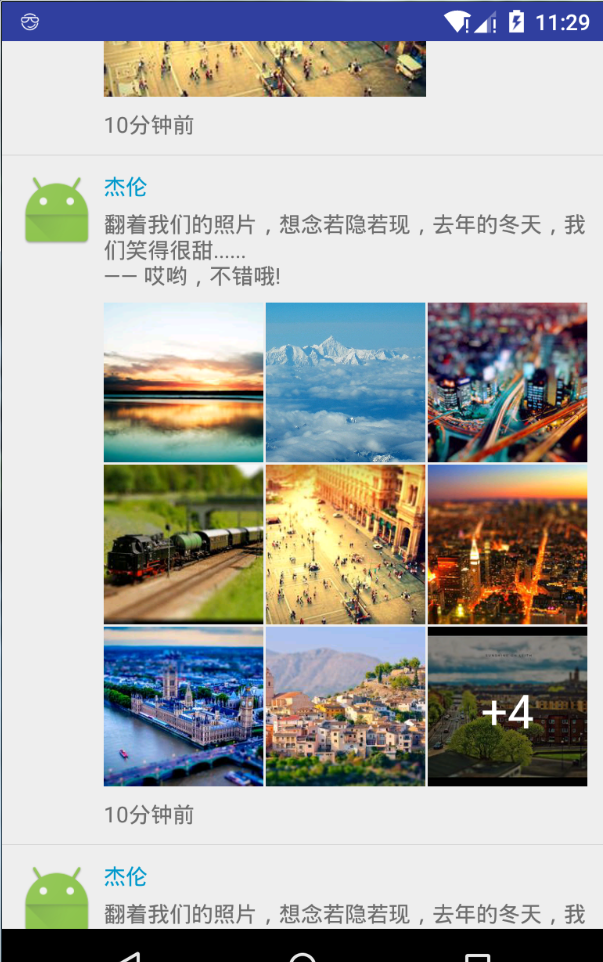Viewport: 603px width, 962px height.
Task: Open the sunset lake photo
Action: coord(184,382)
